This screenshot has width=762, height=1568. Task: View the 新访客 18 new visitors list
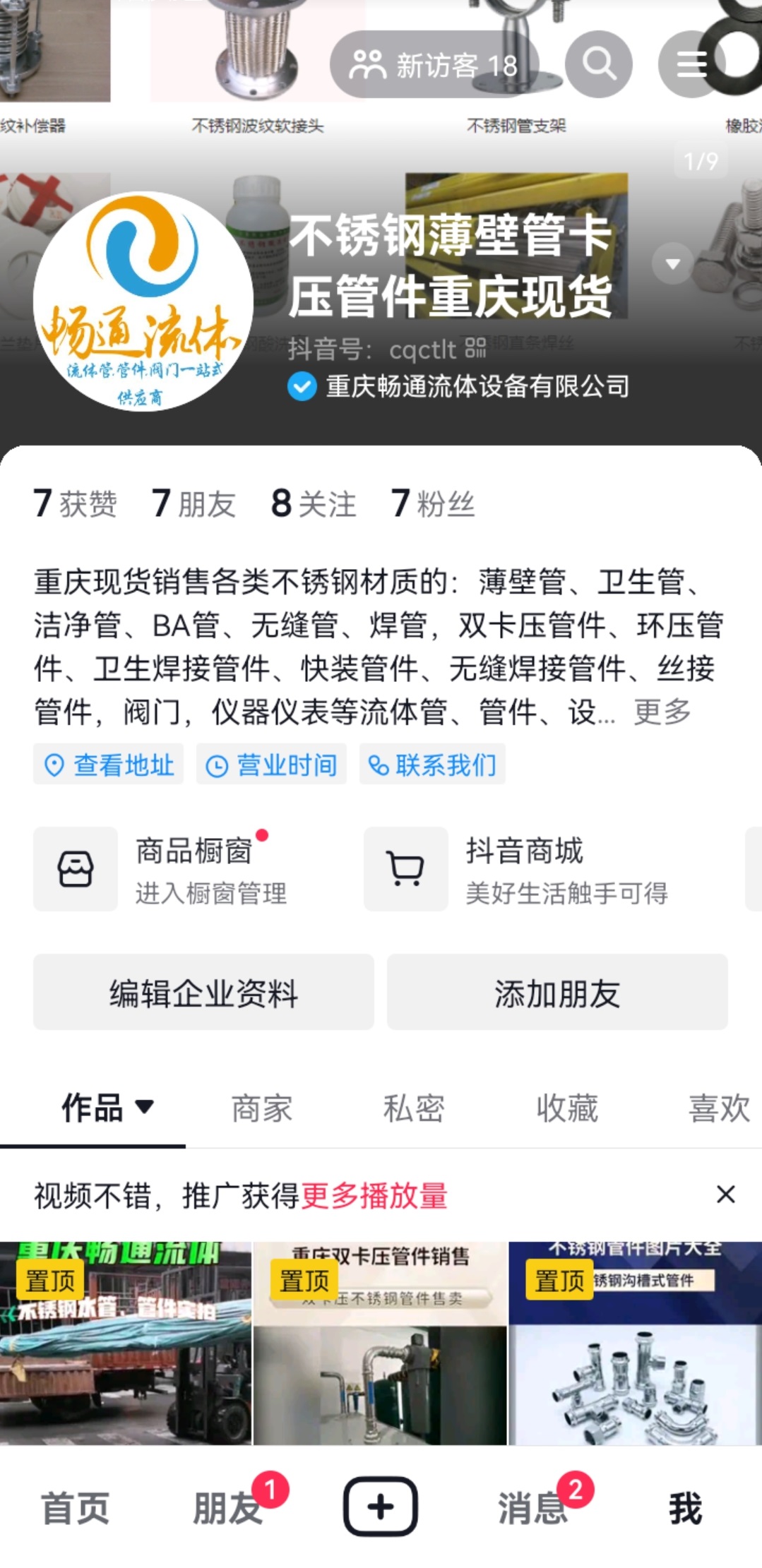(x=434, y=65)
